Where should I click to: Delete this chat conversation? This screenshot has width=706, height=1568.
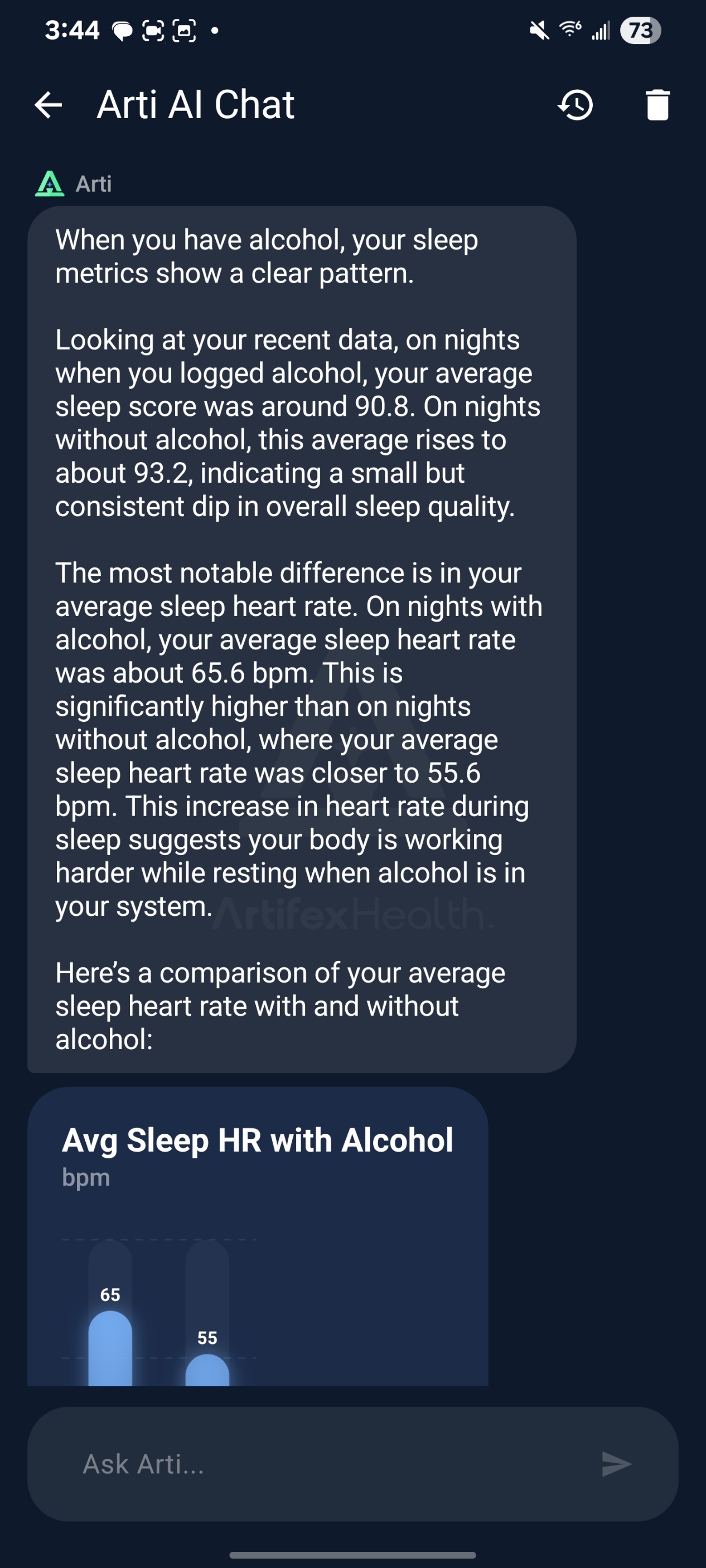(x=657, y=105)
